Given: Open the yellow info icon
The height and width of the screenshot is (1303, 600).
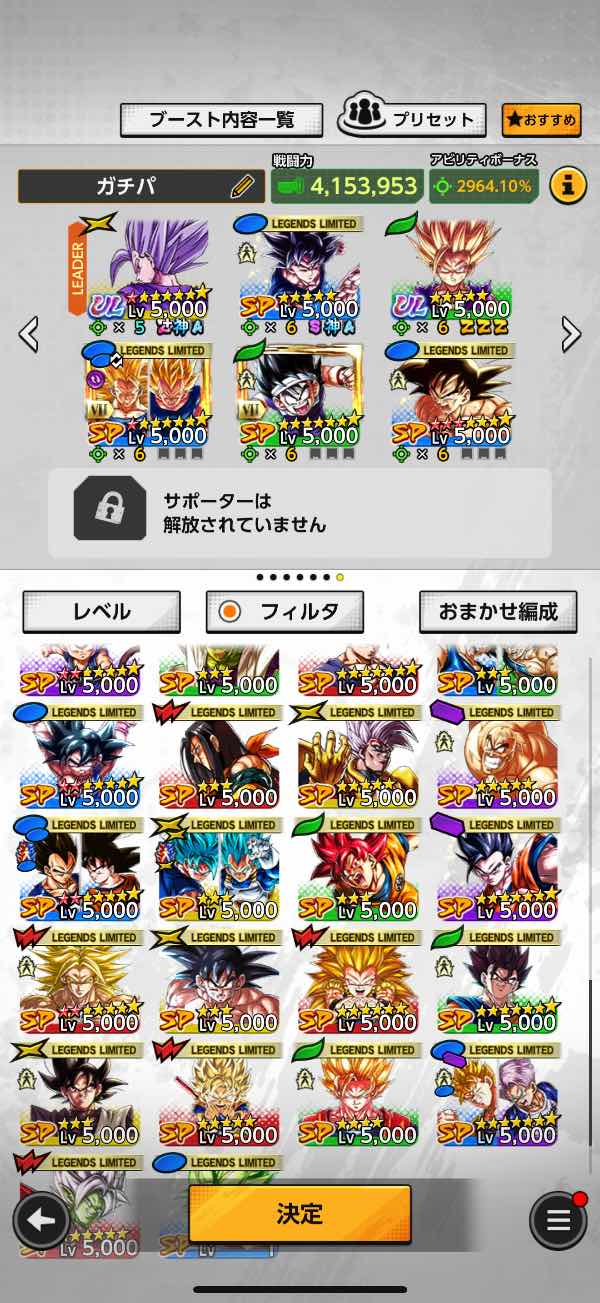Looking at the screenshot, I should click(567, 186).
